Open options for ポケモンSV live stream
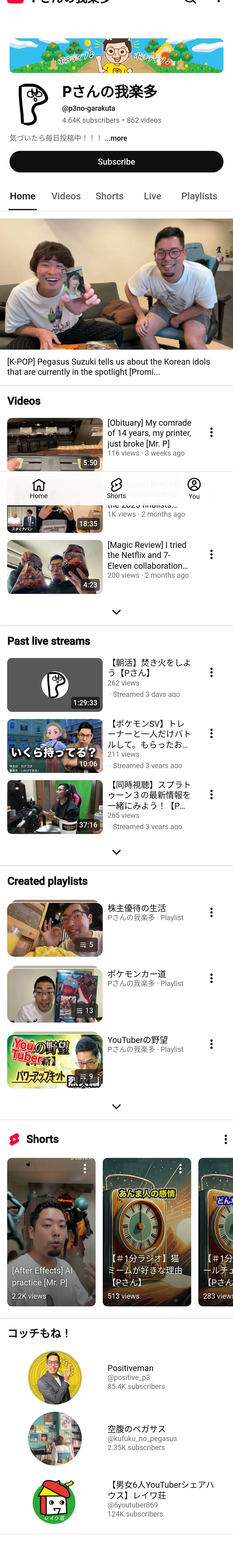 coord(211,733)
